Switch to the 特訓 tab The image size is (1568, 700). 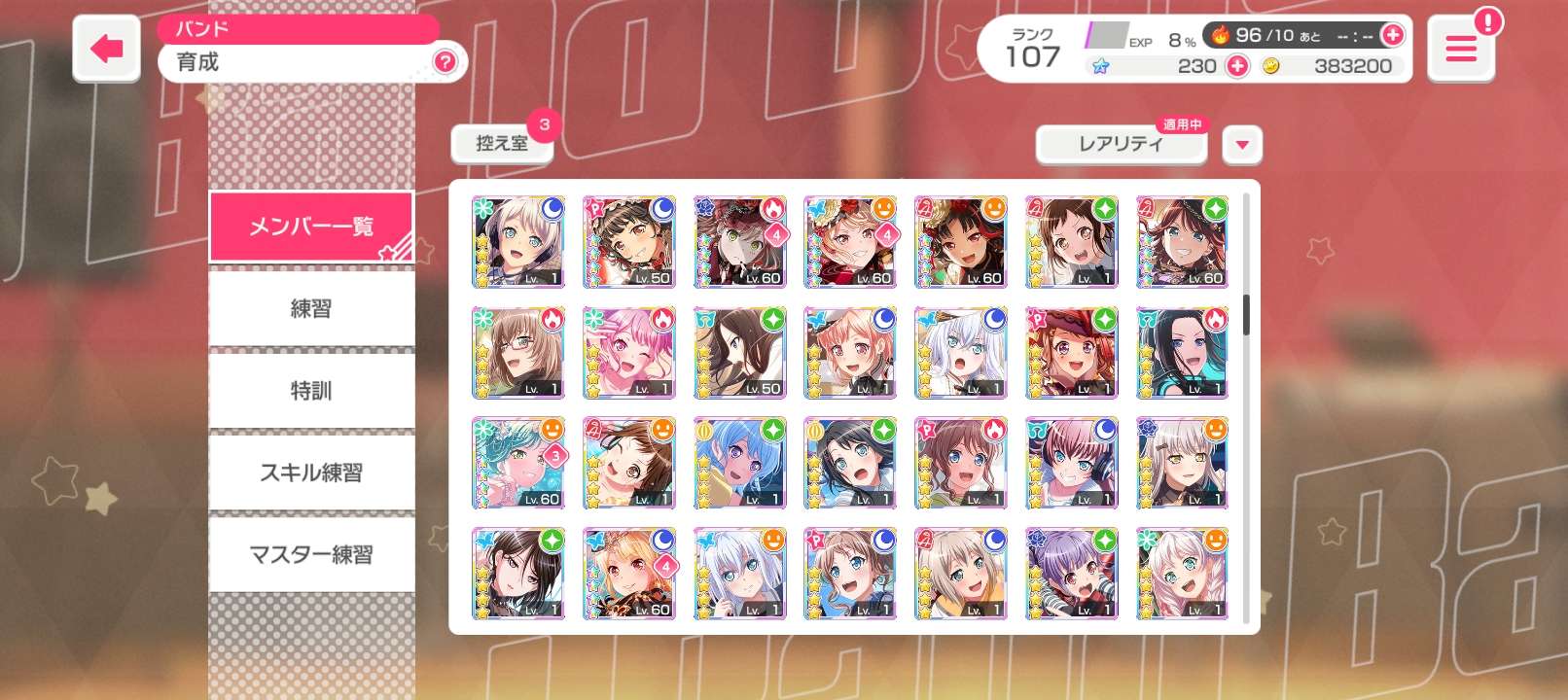(x=311, y=391)
